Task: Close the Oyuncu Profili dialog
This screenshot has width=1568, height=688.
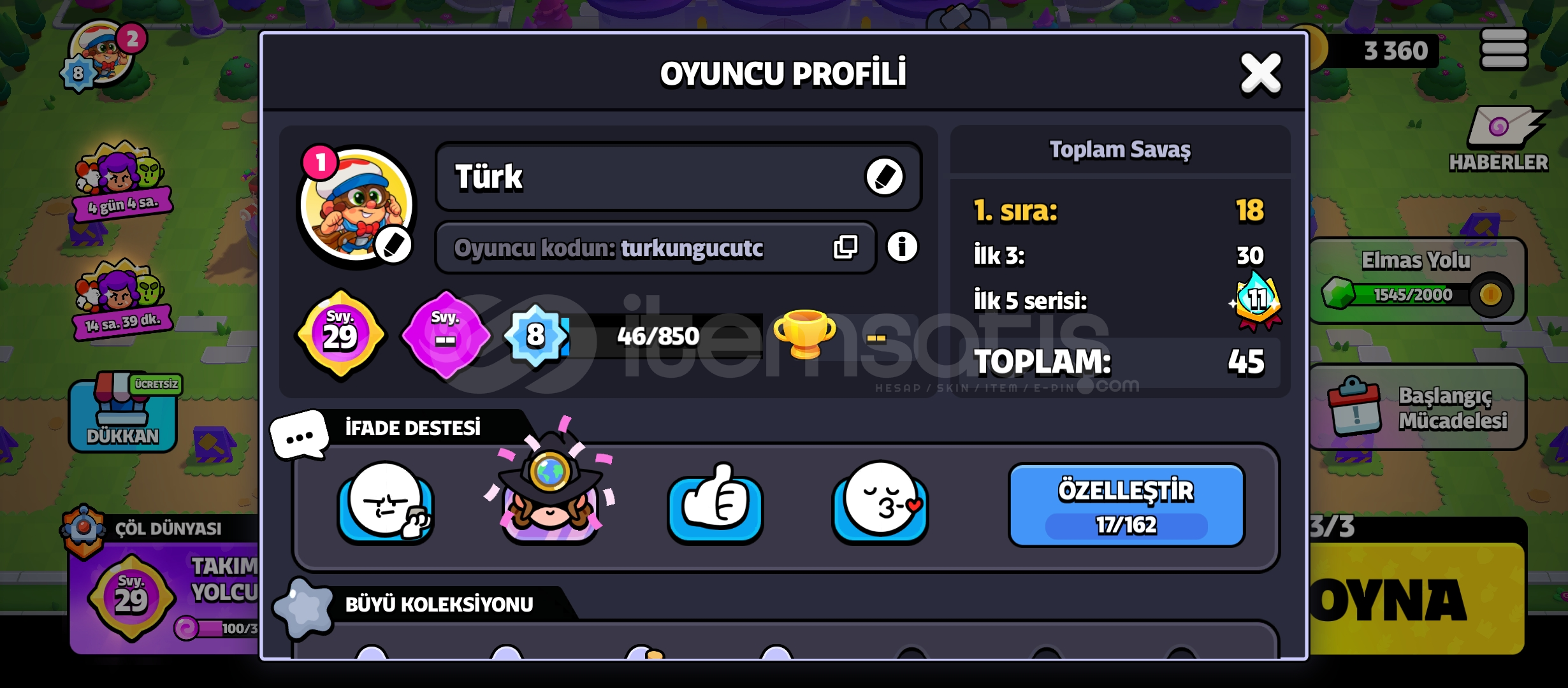Action: 1260,74
